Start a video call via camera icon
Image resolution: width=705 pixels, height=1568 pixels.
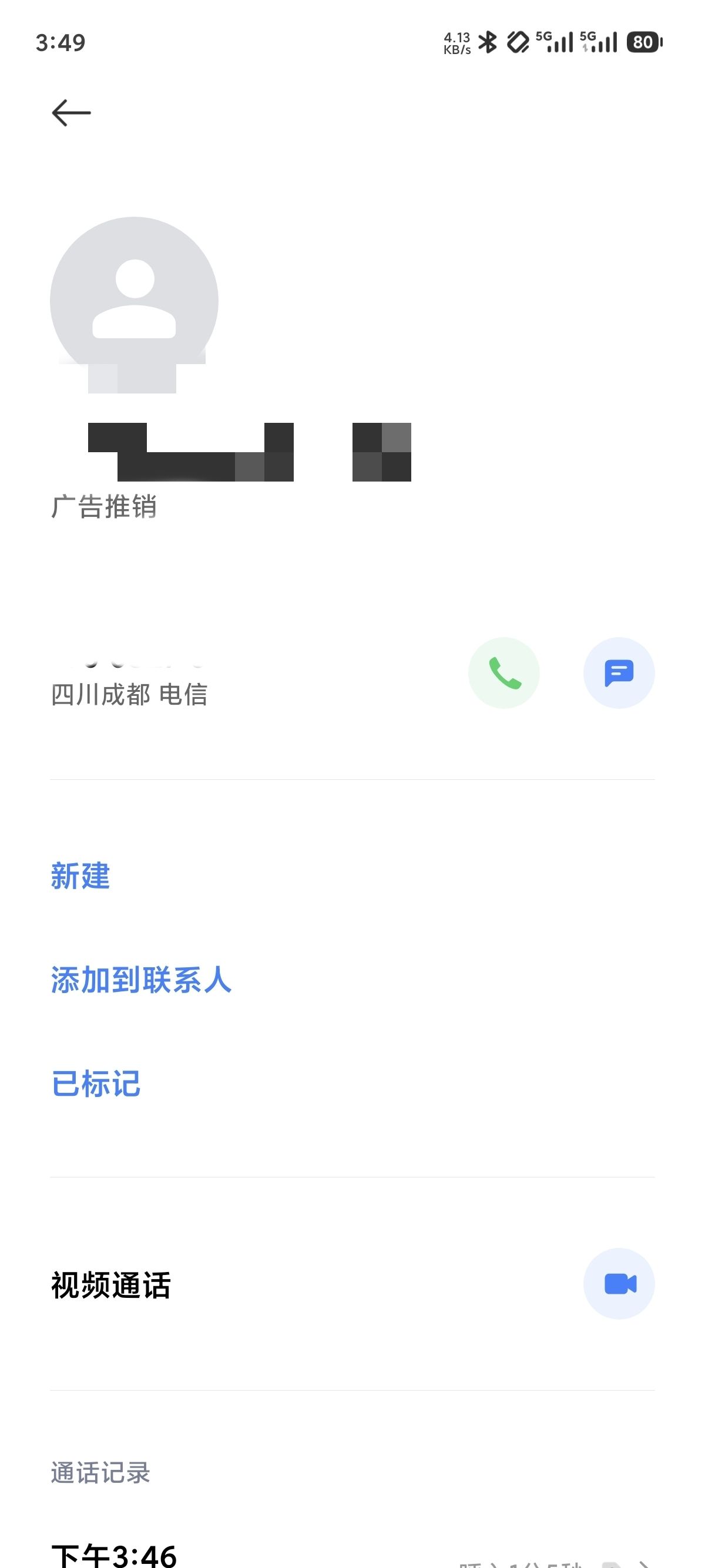619,1284
